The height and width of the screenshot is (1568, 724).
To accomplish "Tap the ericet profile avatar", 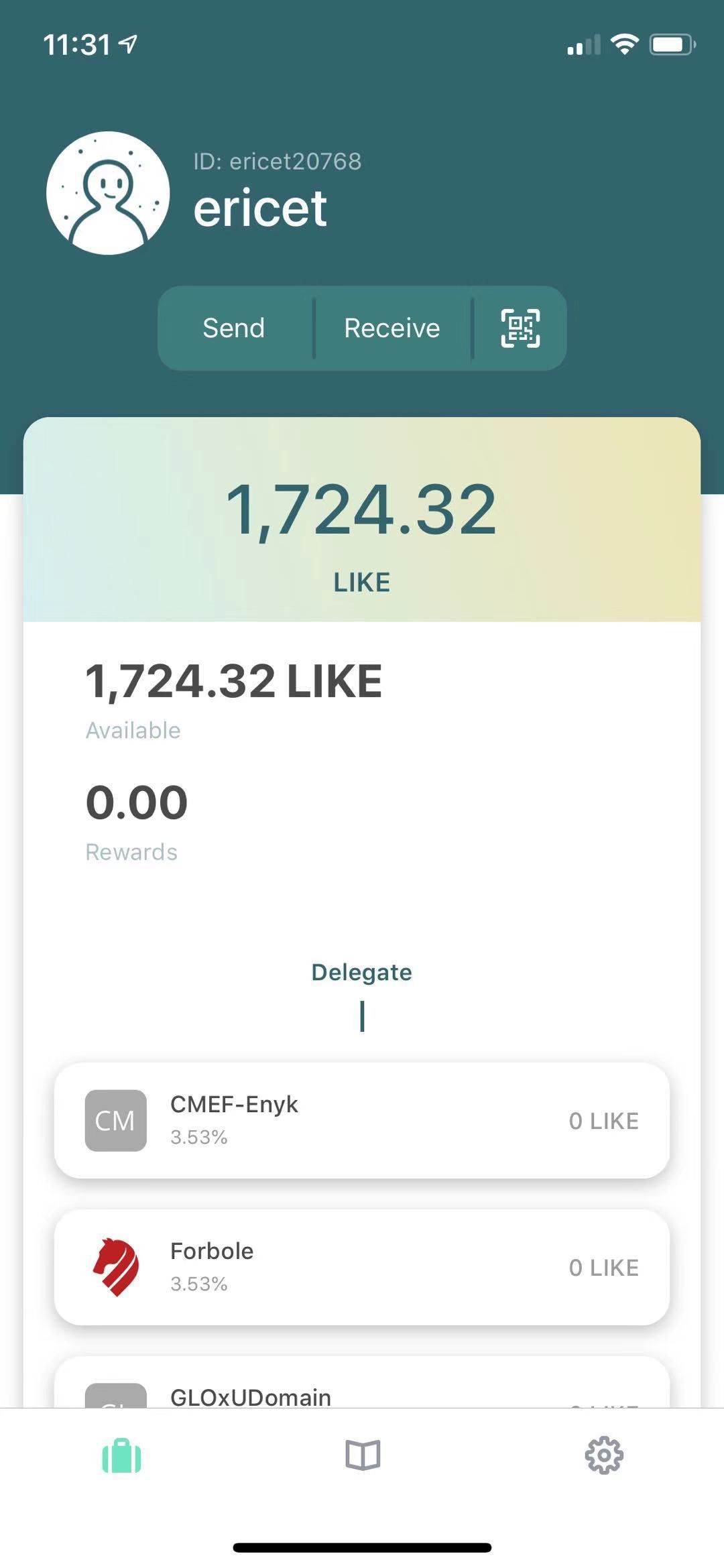I will click(x=108, y=193).
